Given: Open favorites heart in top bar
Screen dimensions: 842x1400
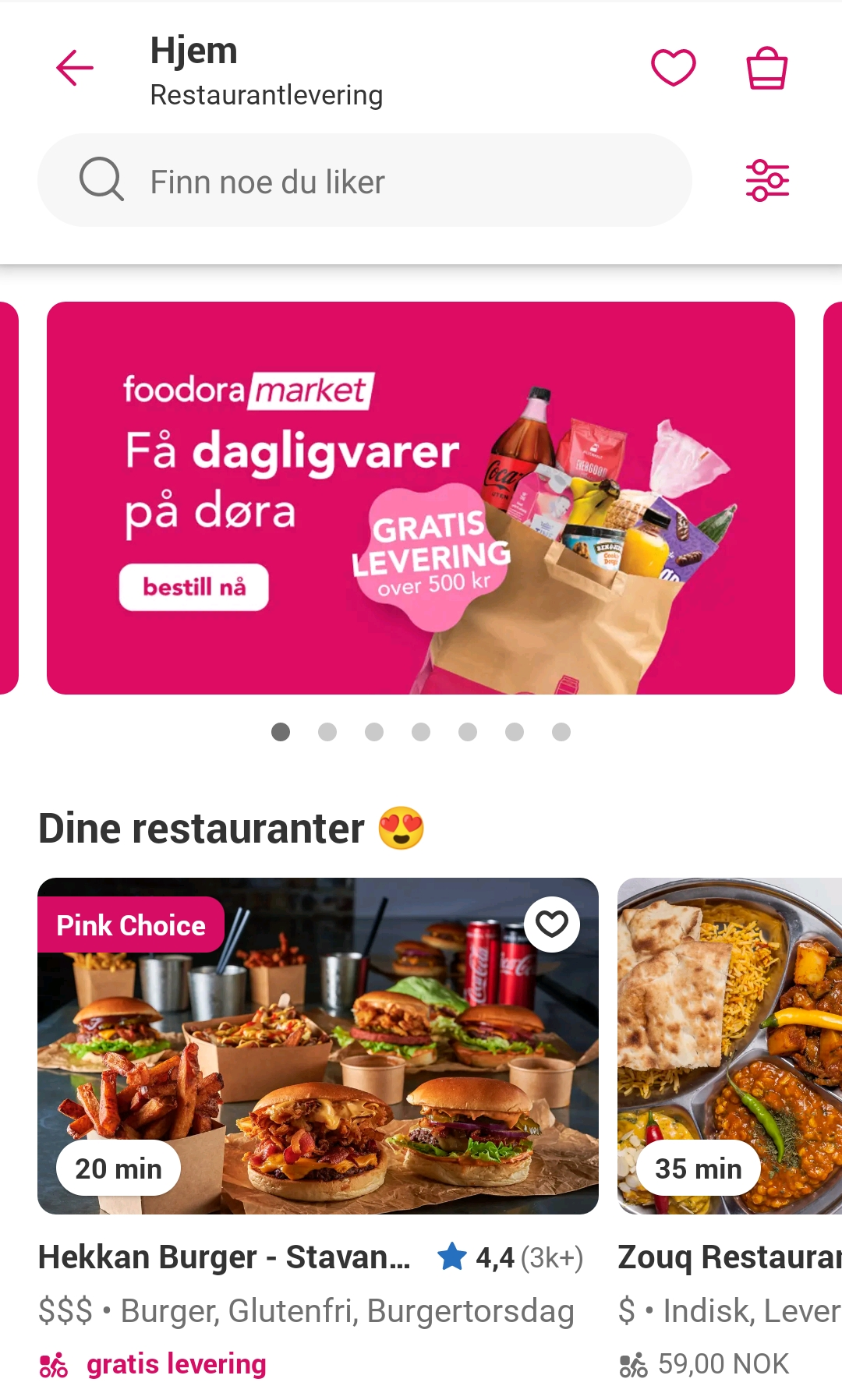Looking at the screenshot, I should (x=673, y=68).
